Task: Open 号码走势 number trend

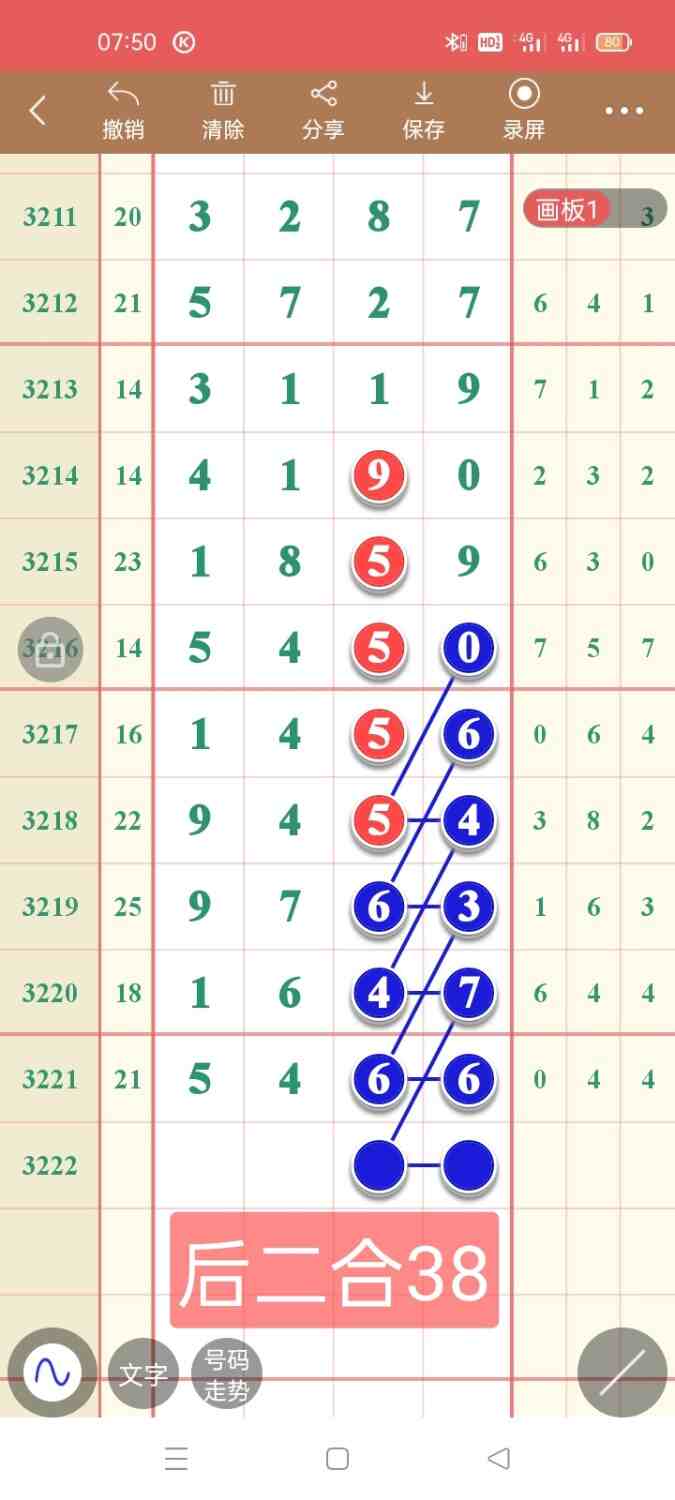Action: click(226, 1374)
